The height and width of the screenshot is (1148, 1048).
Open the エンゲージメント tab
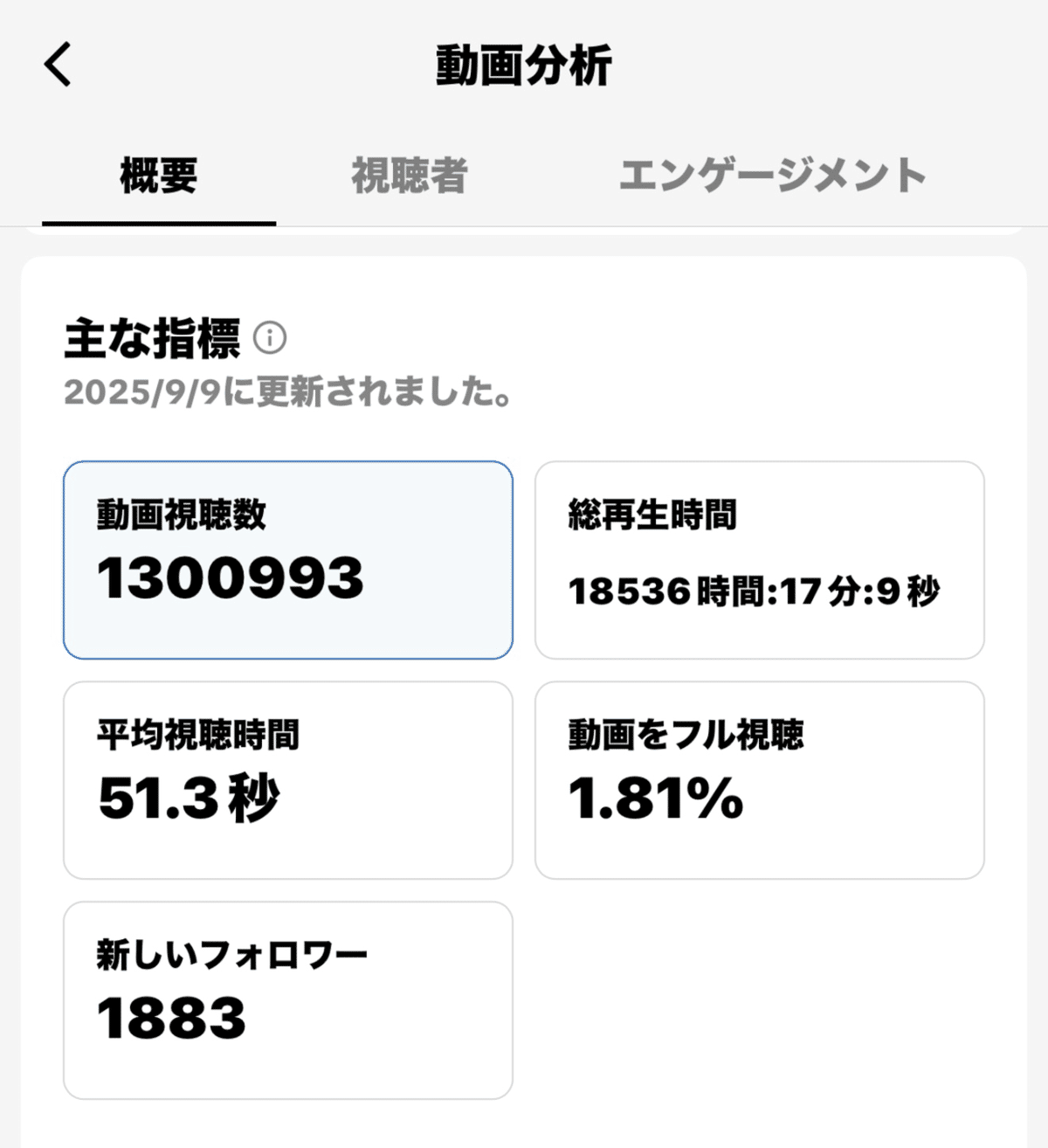pyautogui.click(x=772, y=176)
